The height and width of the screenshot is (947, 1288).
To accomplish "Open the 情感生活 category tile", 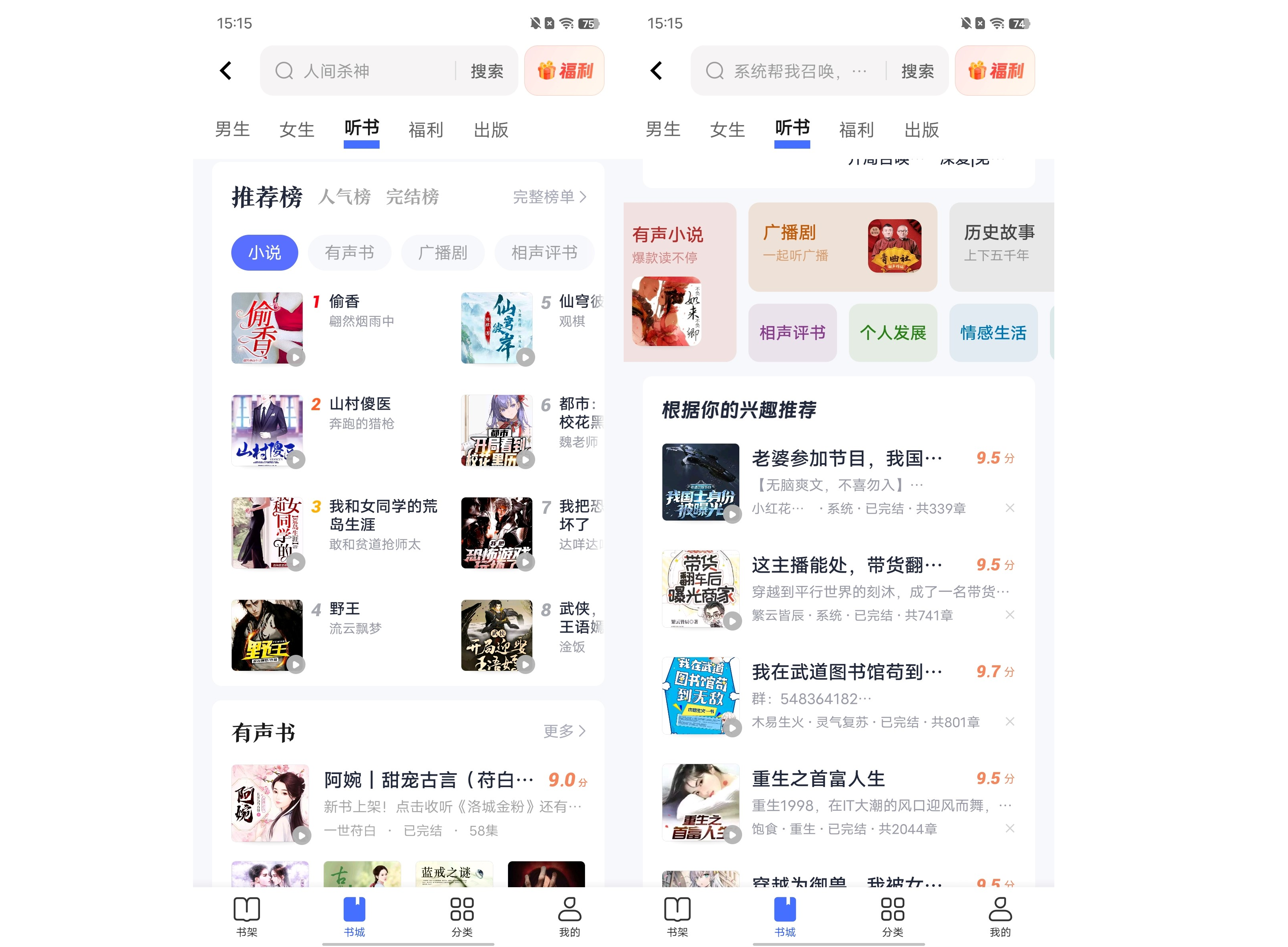I will 993,332.
